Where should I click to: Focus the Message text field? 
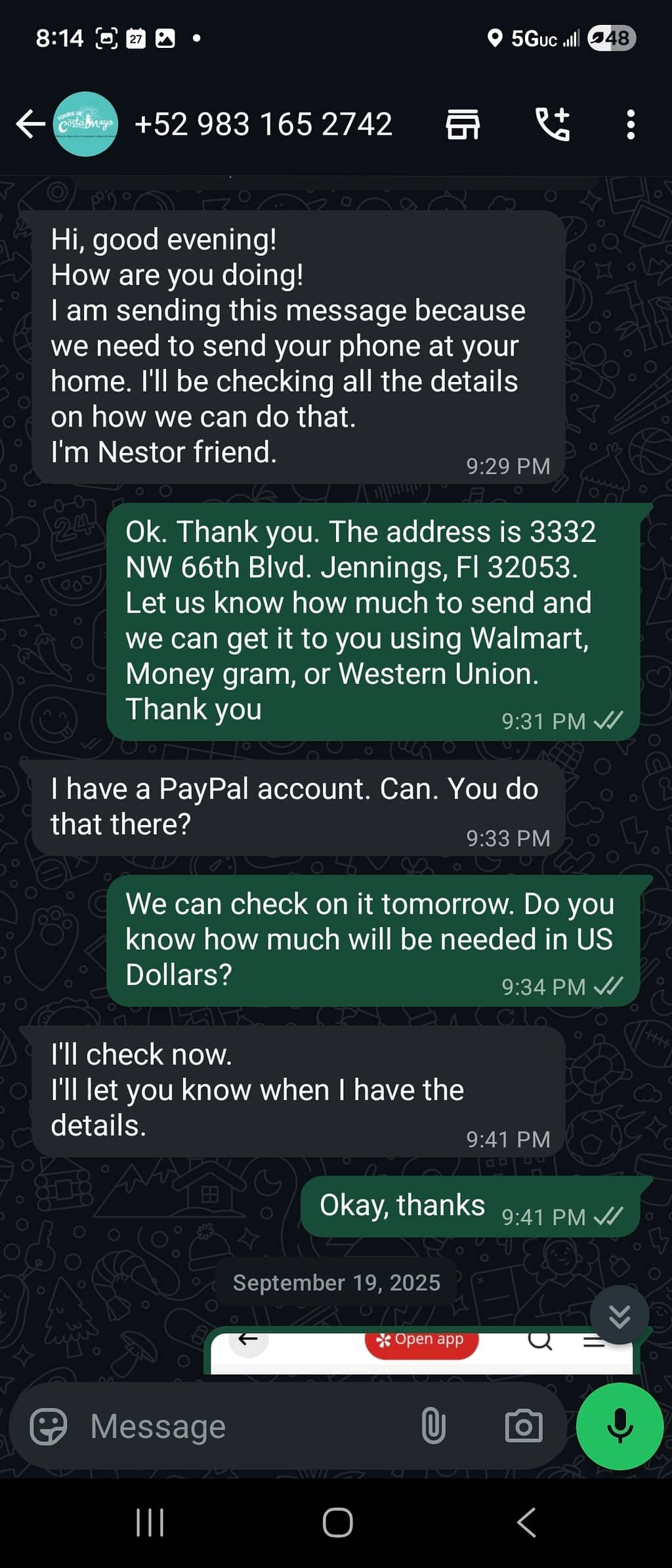(249, 1427)
